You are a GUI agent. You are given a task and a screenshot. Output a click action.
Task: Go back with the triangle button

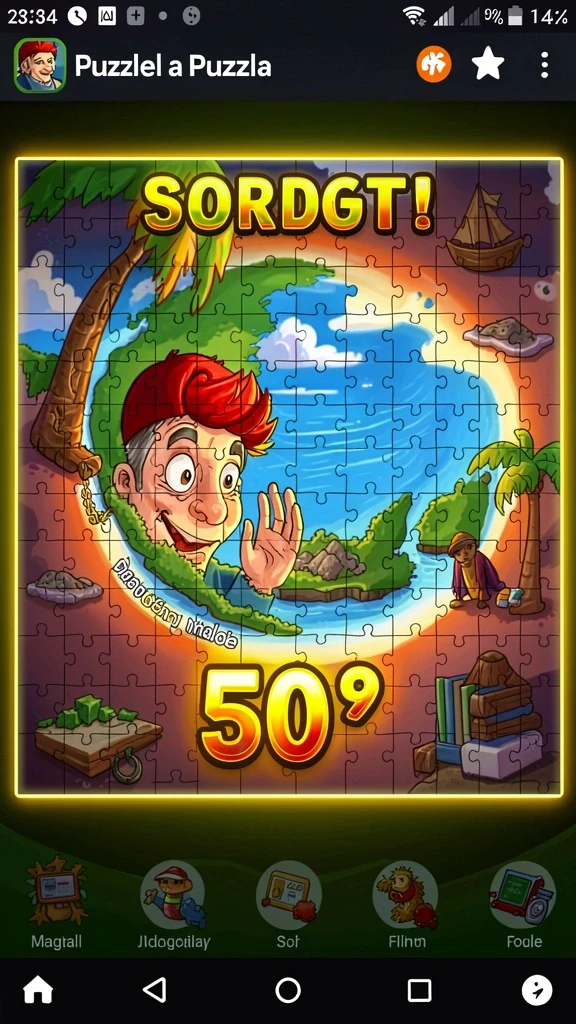[155, 990]
